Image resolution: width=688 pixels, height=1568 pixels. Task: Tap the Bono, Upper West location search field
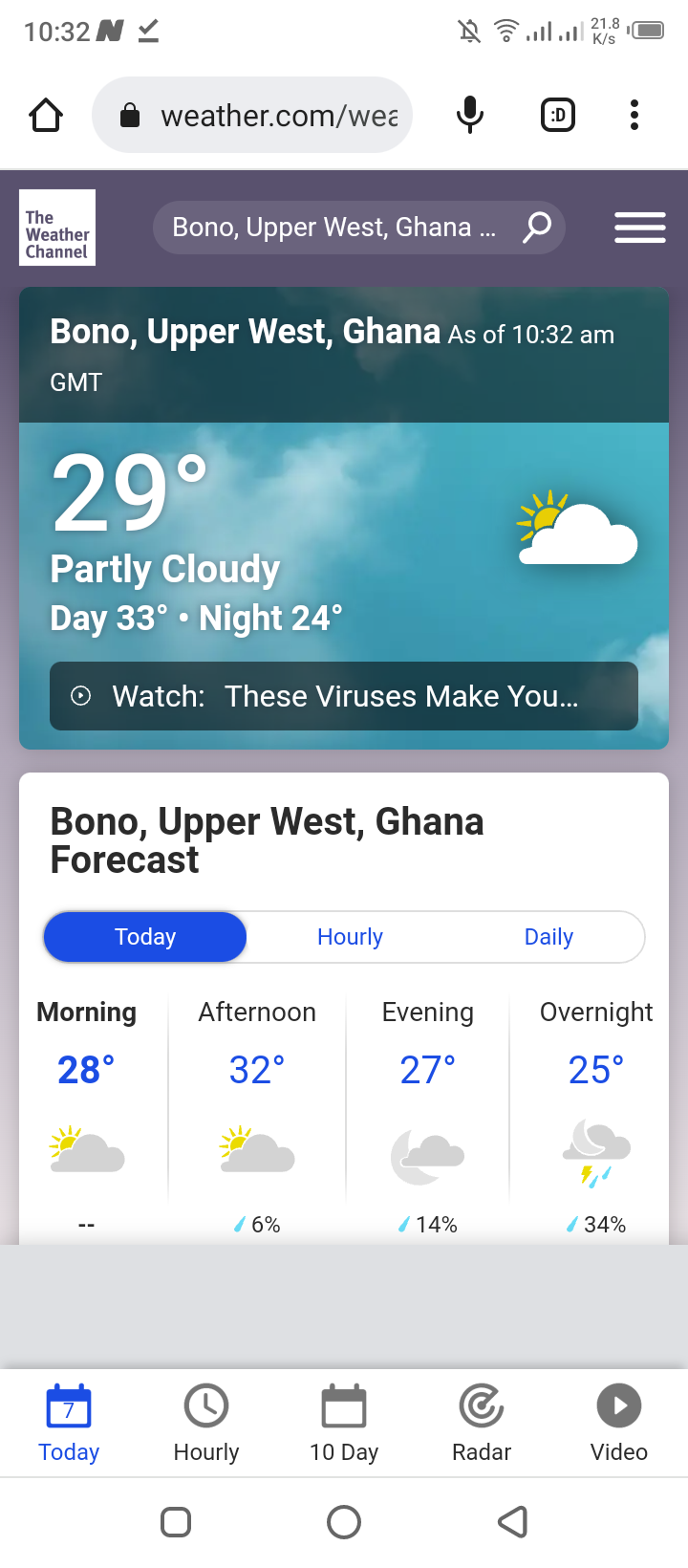(334, 228)
